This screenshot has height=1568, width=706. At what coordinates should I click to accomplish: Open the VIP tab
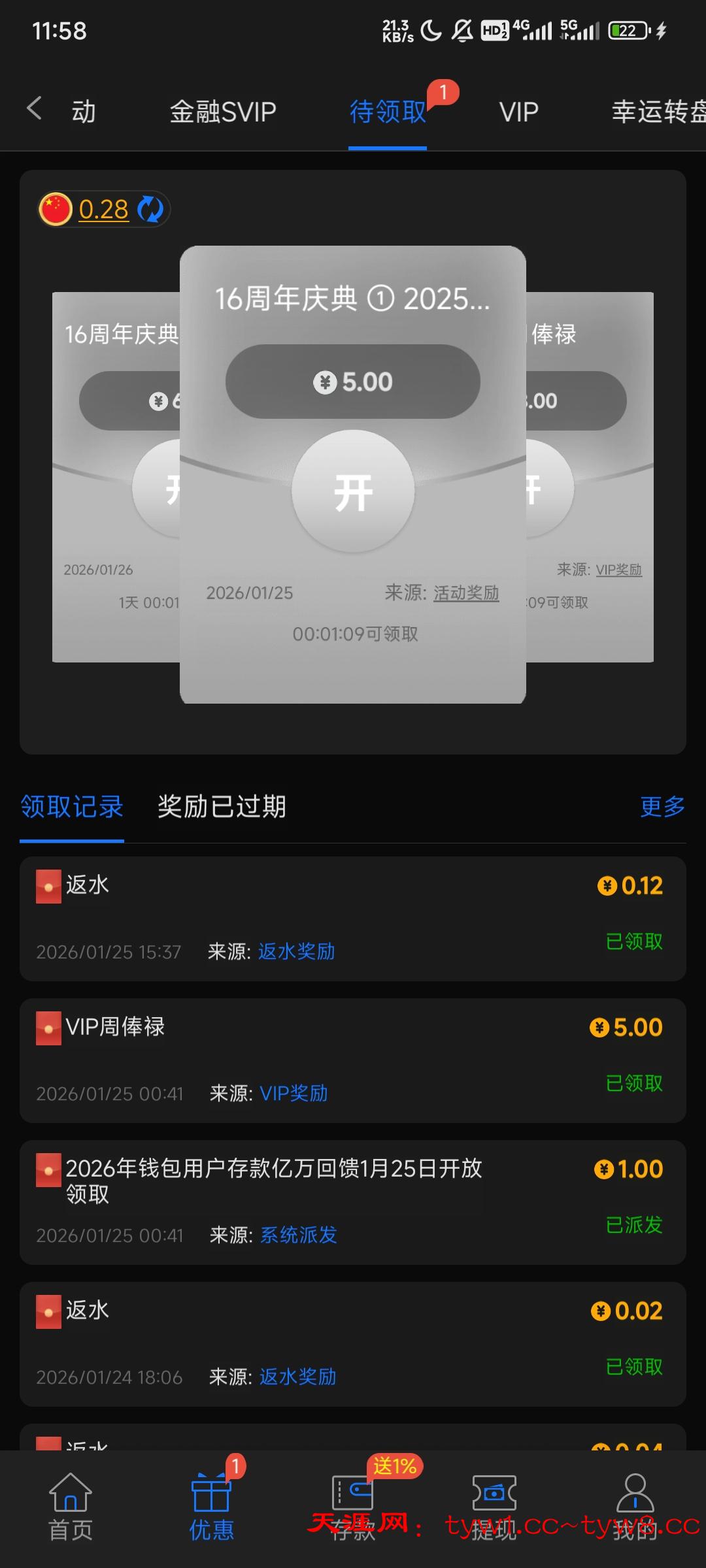(519, 112)
